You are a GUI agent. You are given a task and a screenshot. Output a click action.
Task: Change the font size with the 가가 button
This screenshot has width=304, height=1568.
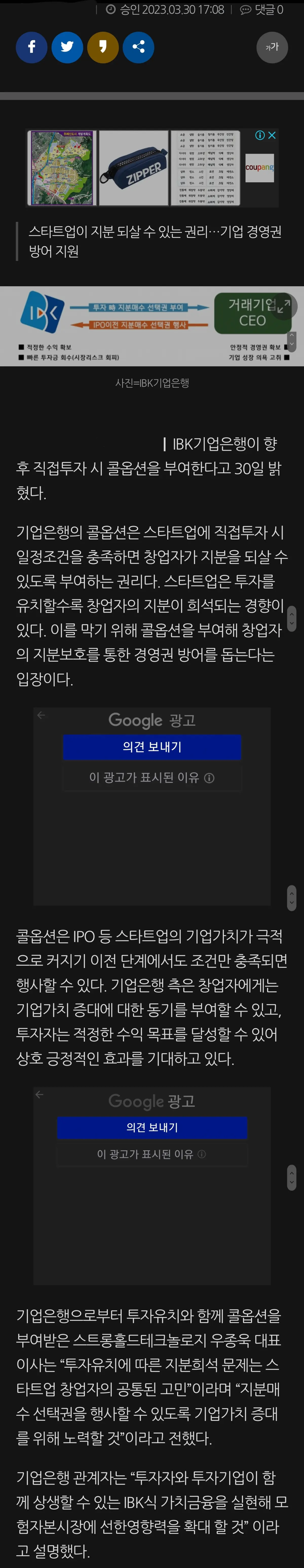pyautogui.click(x=272, y=47)
